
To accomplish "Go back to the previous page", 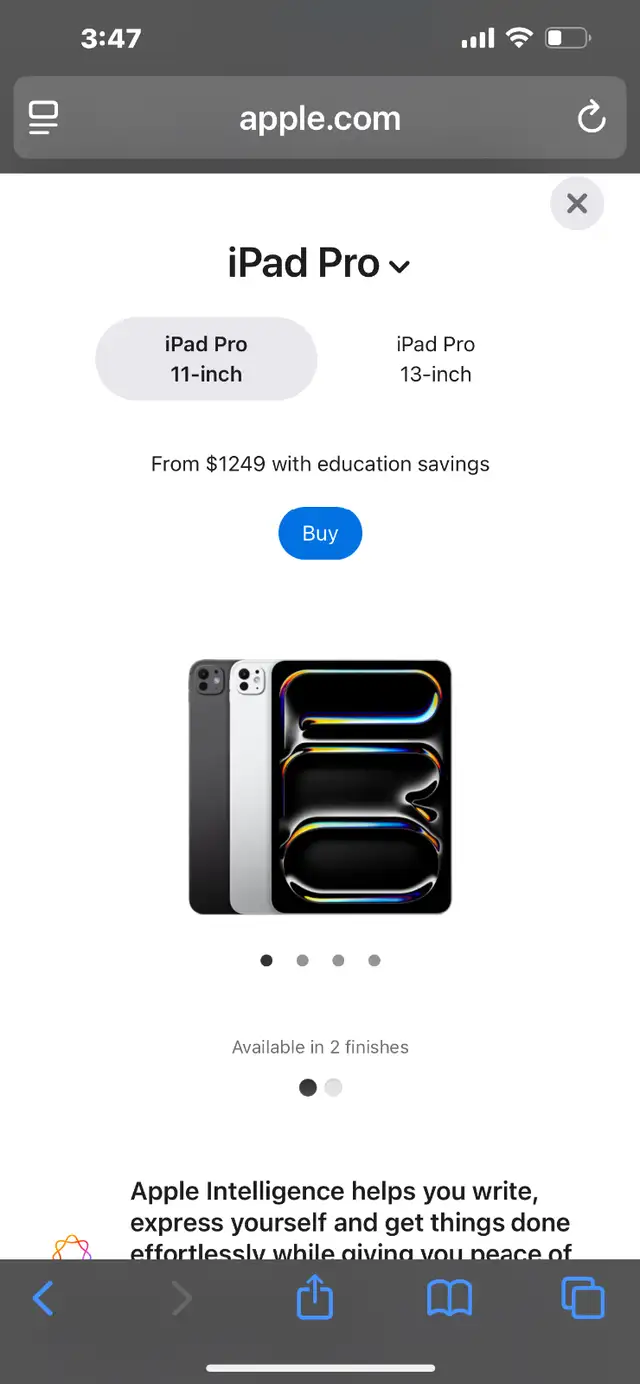I will click(x=43, y=1299).
